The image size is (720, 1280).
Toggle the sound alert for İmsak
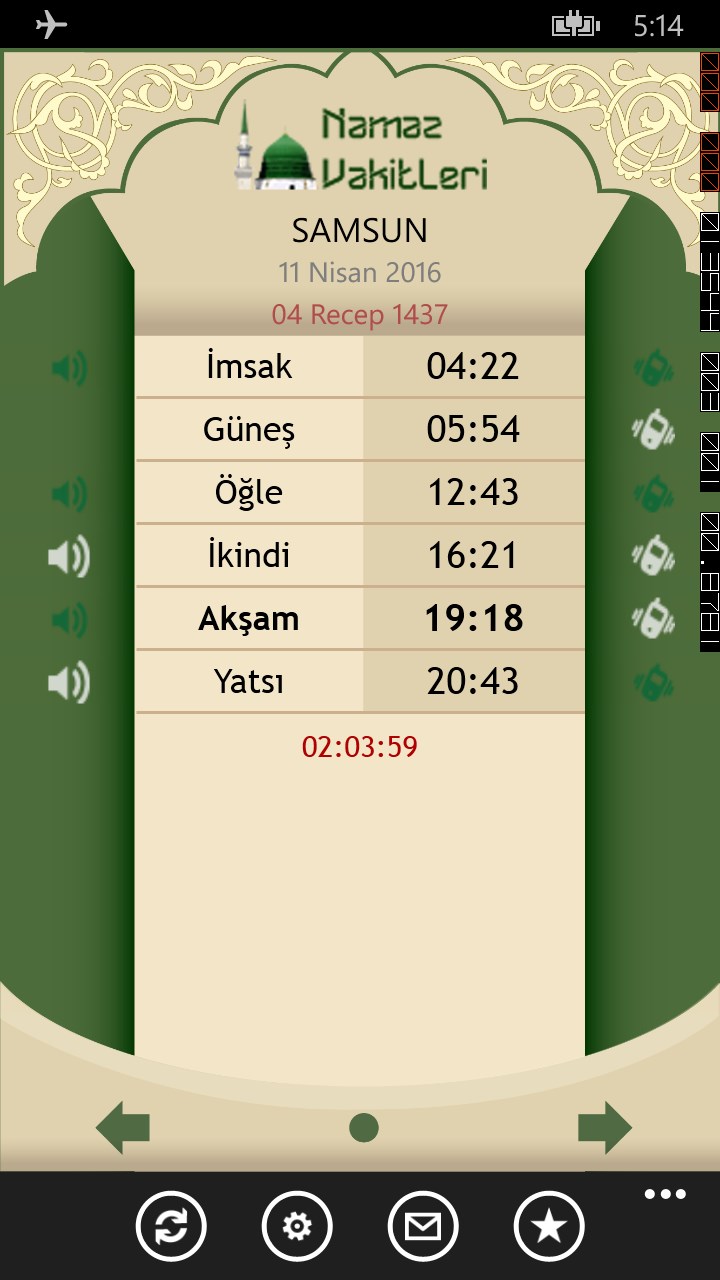click(69, 368)
